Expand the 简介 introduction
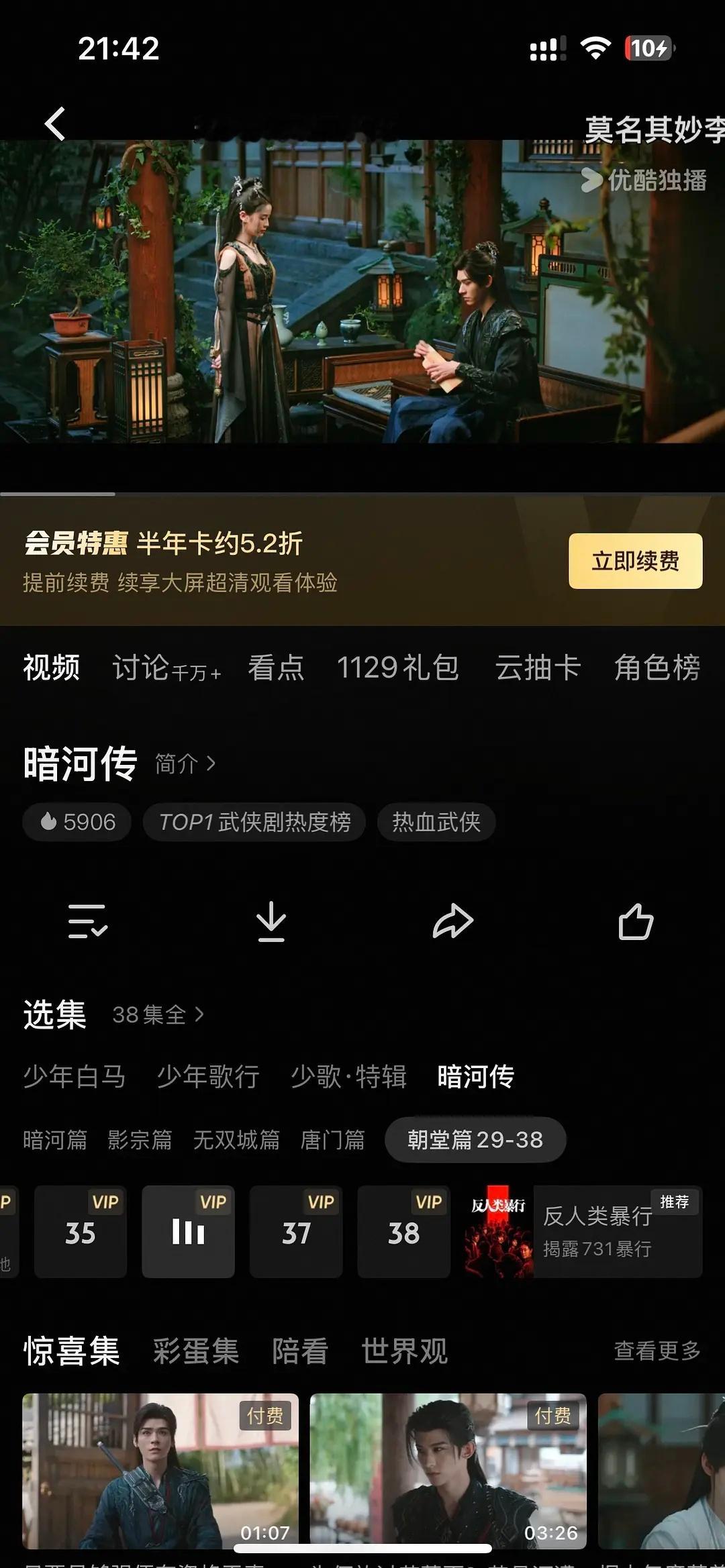Image resolution: width=725 pixels, height=1568 pixels. tap(183, 763)
